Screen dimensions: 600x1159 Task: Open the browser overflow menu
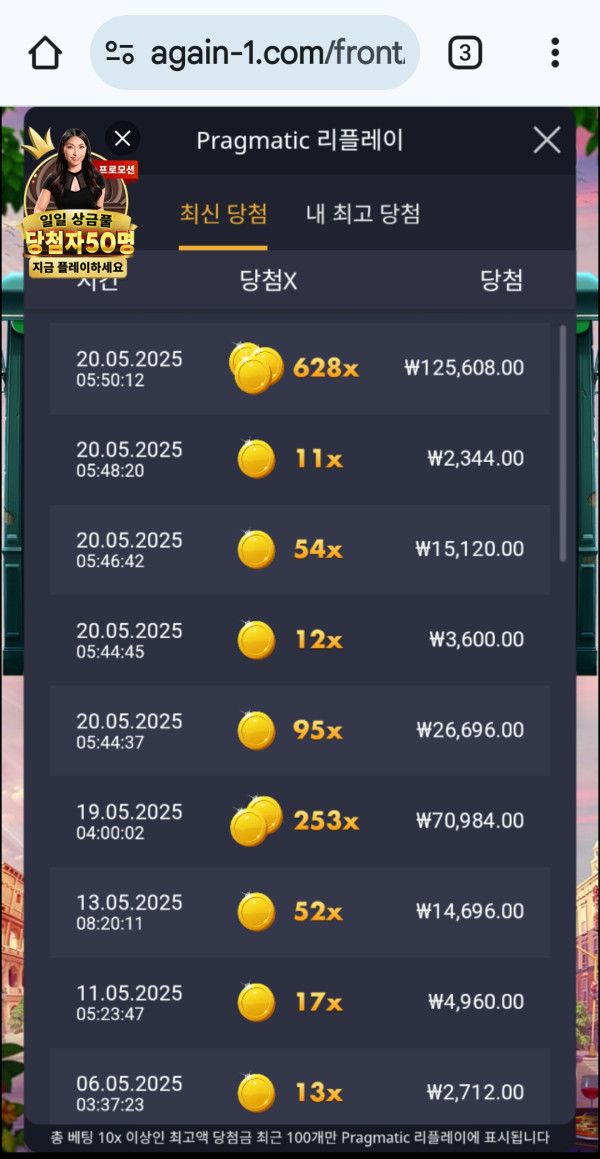[555, 53]
